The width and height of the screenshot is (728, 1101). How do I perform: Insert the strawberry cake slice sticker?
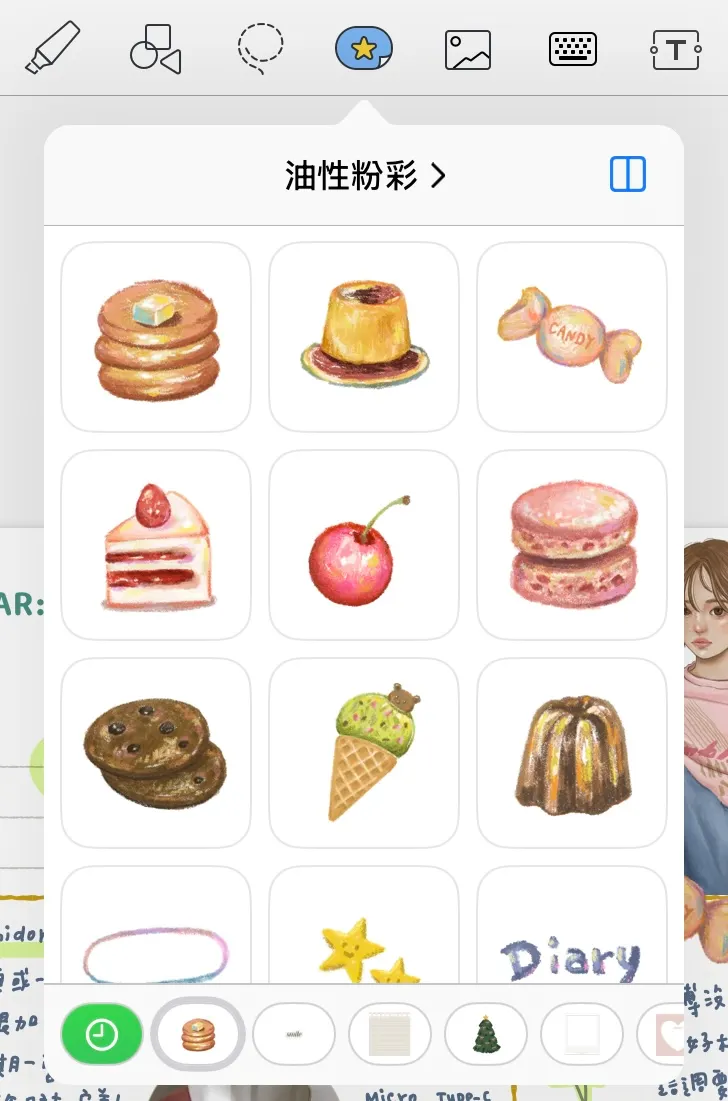156,544
